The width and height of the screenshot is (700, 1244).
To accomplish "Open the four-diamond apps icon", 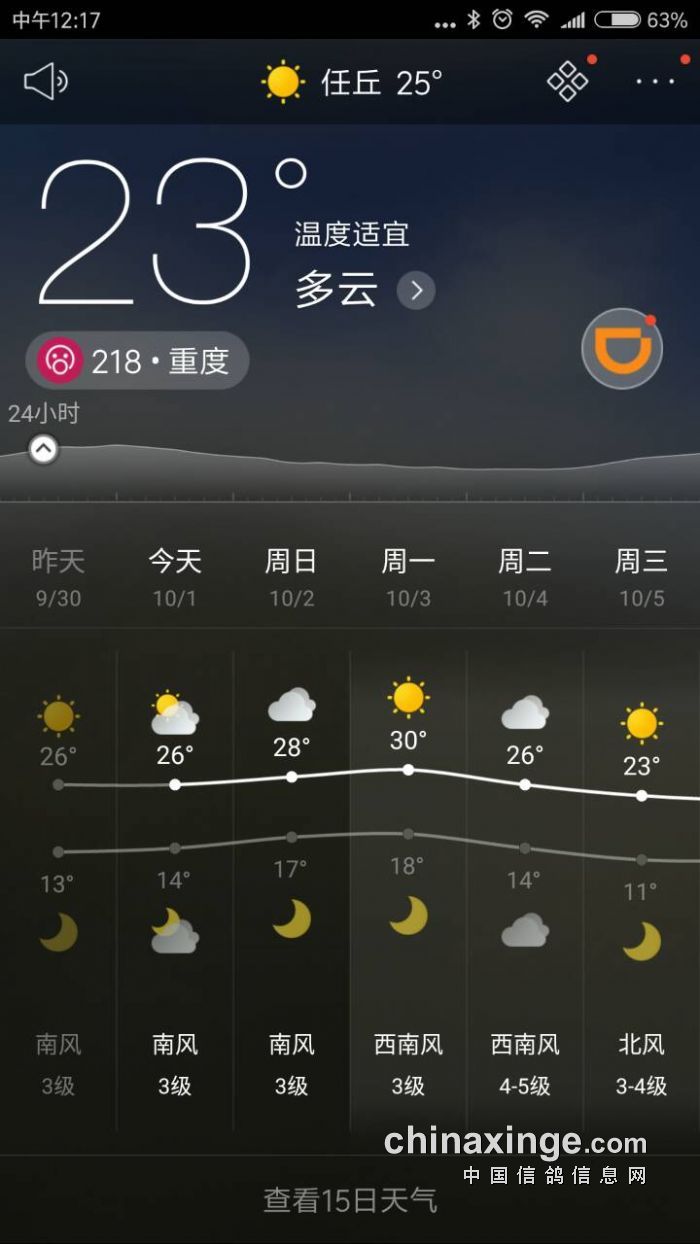I will (x=568, y=82).
